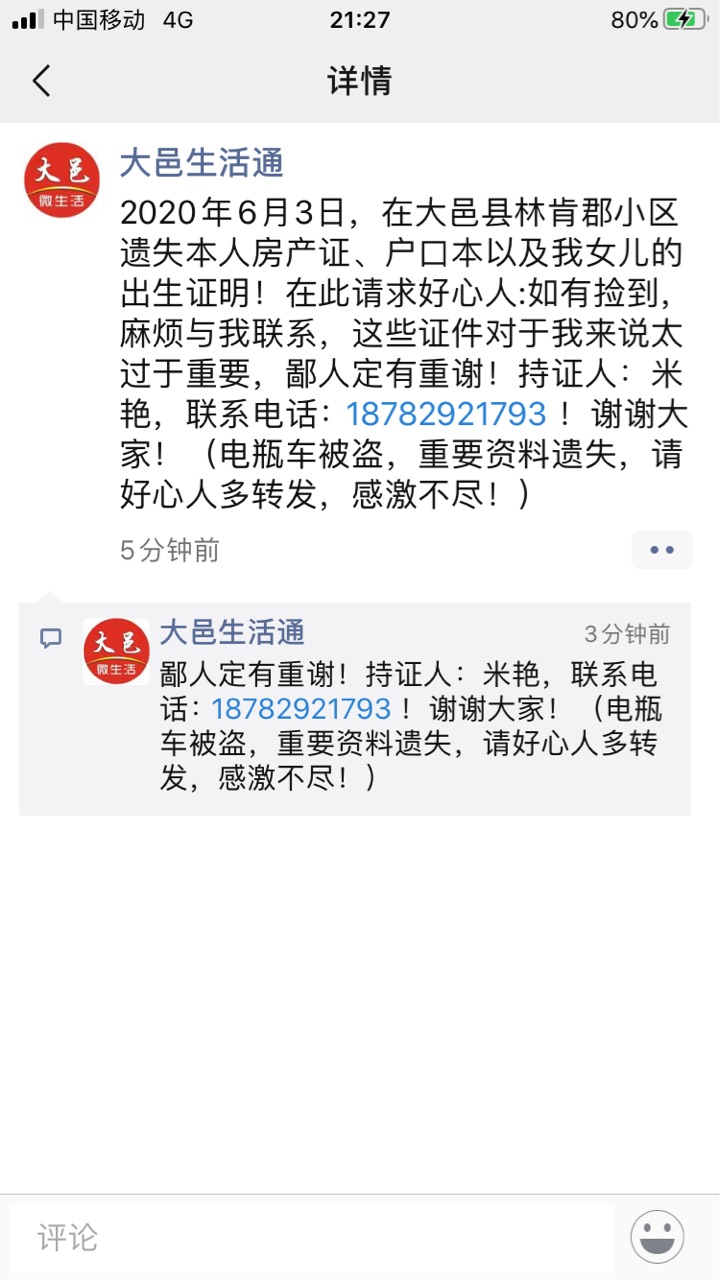Go back using the top-left arrow
Screen dimensions: 720x1280
(41, 80)
